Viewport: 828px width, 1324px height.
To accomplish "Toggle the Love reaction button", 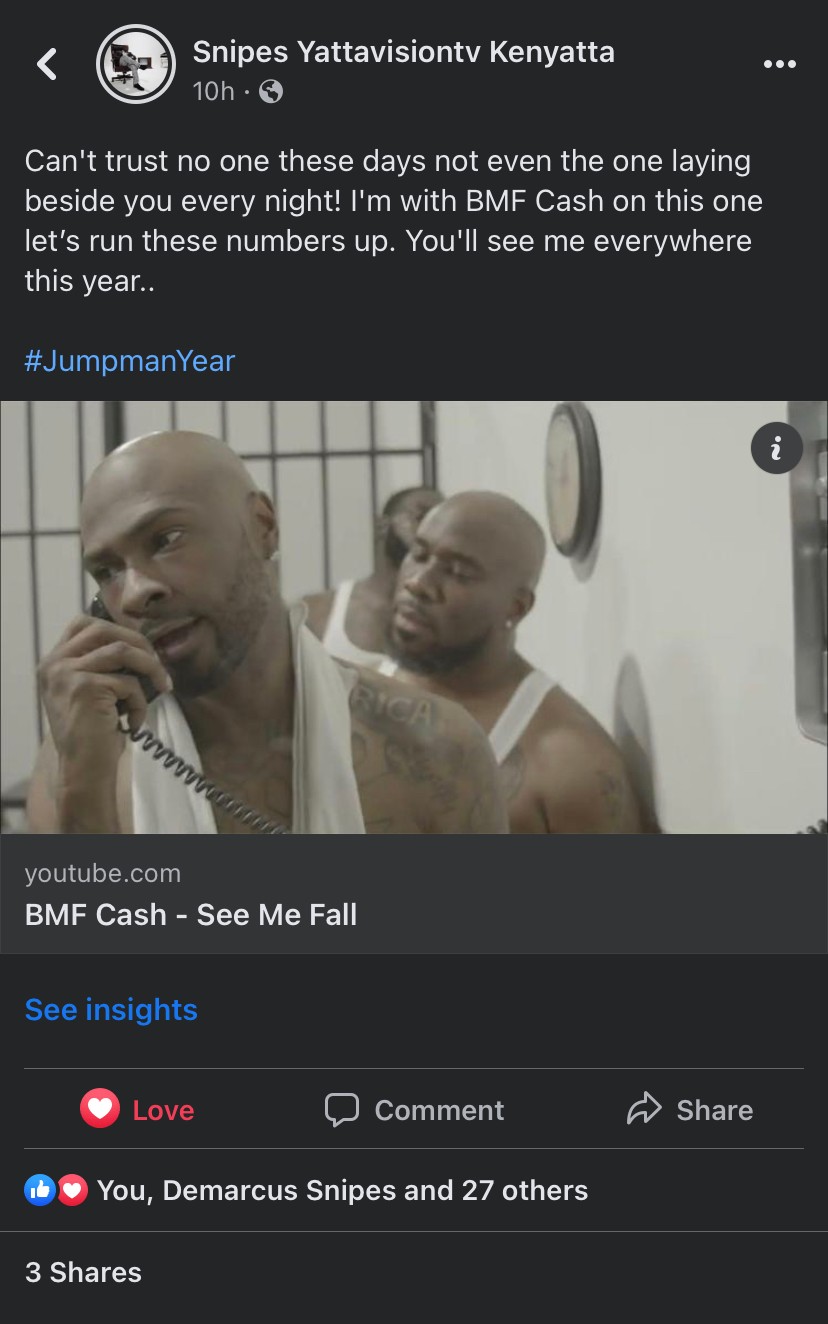I will 138,1110.
